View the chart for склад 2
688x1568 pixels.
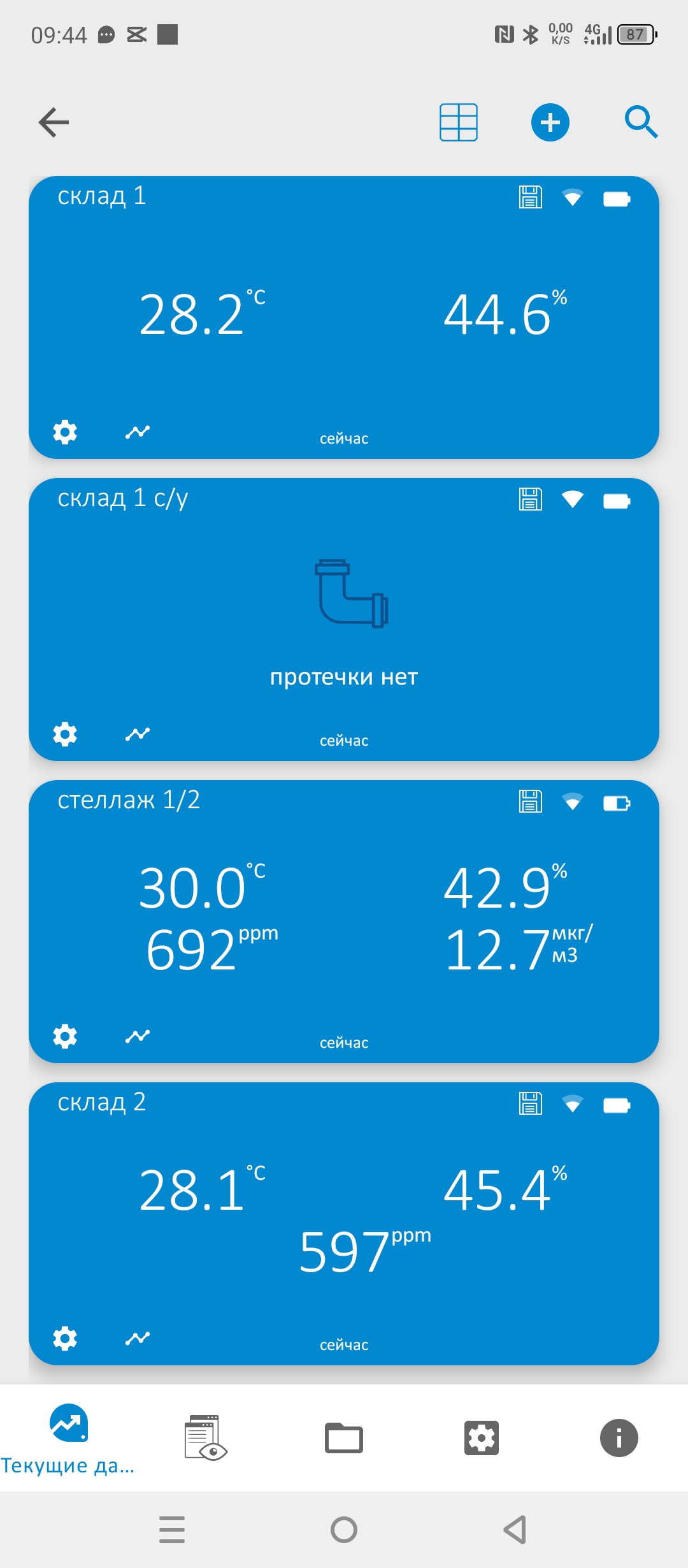pos(138,1339)
